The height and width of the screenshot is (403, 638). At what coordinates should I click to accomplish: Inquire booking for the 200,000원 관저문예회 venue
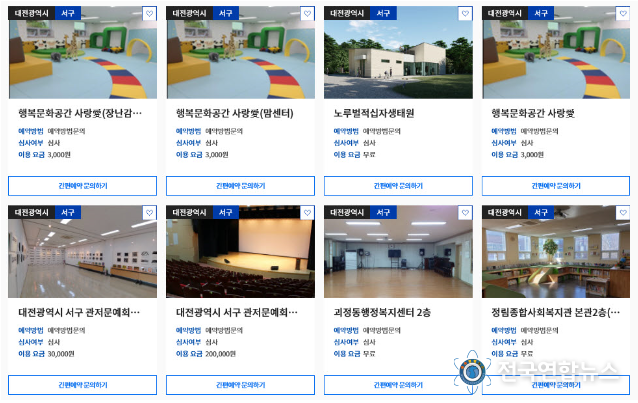click(x=240, y=384)
